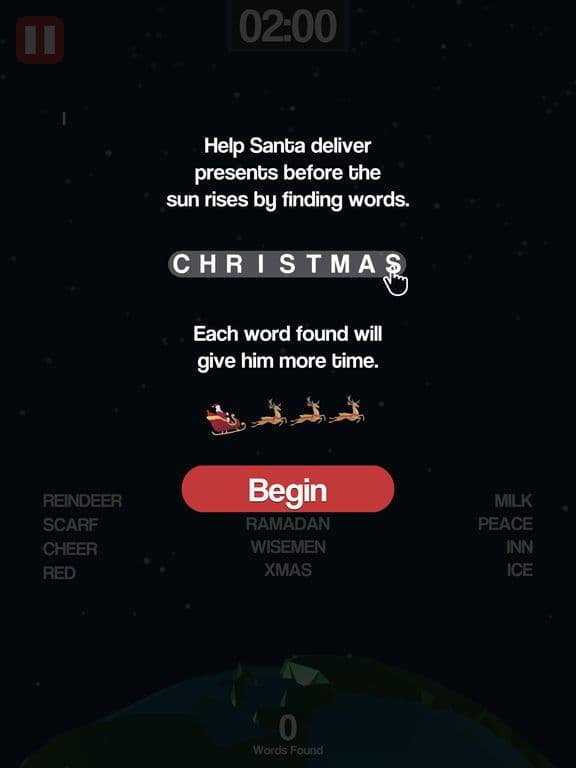
Task: Pause the game with the pause icon
Action: click(40, 40)
